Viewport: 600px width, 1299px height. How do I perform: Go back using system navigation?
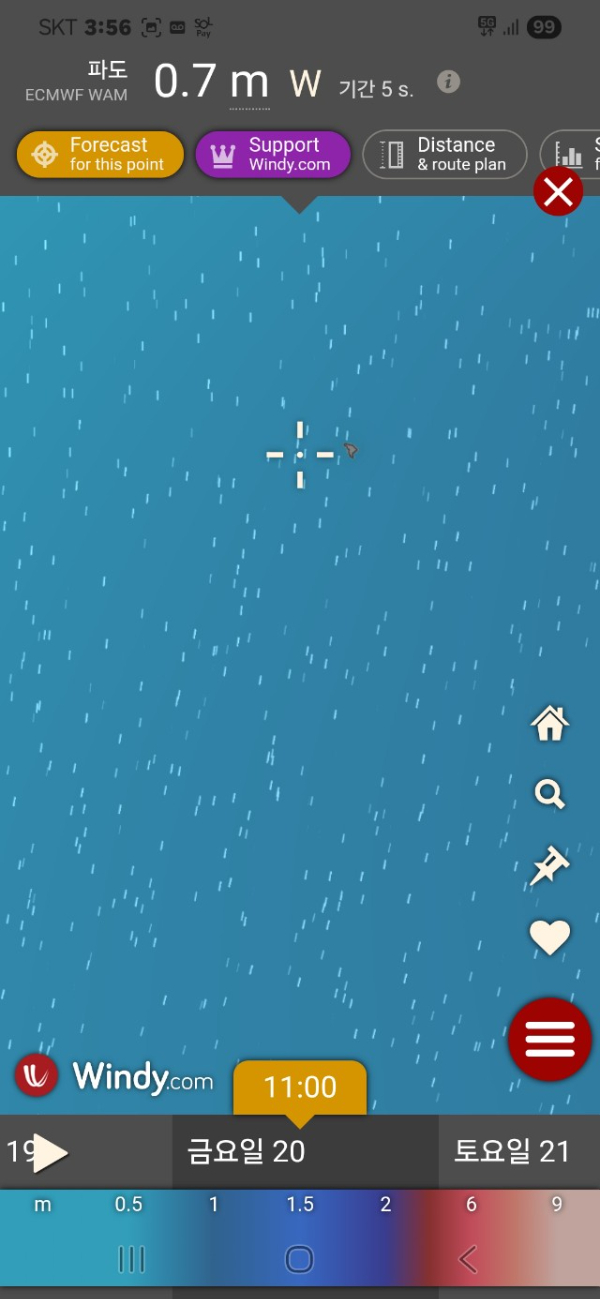(x=467, y=1259)
